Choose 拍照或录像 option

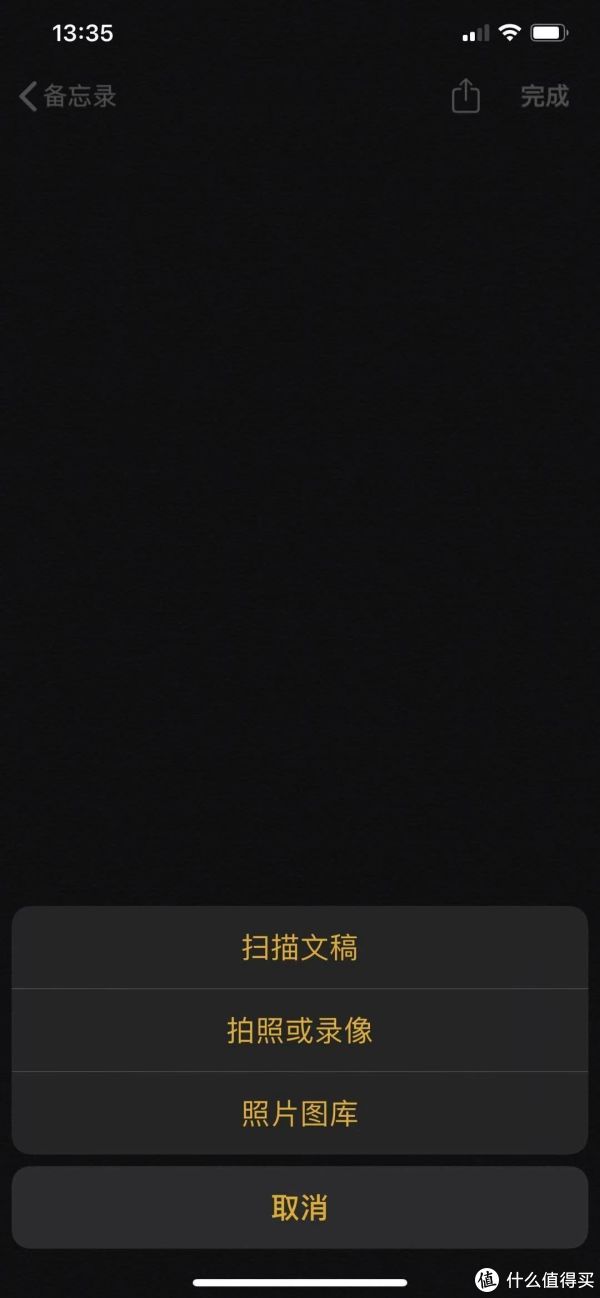pos(300,1030)
